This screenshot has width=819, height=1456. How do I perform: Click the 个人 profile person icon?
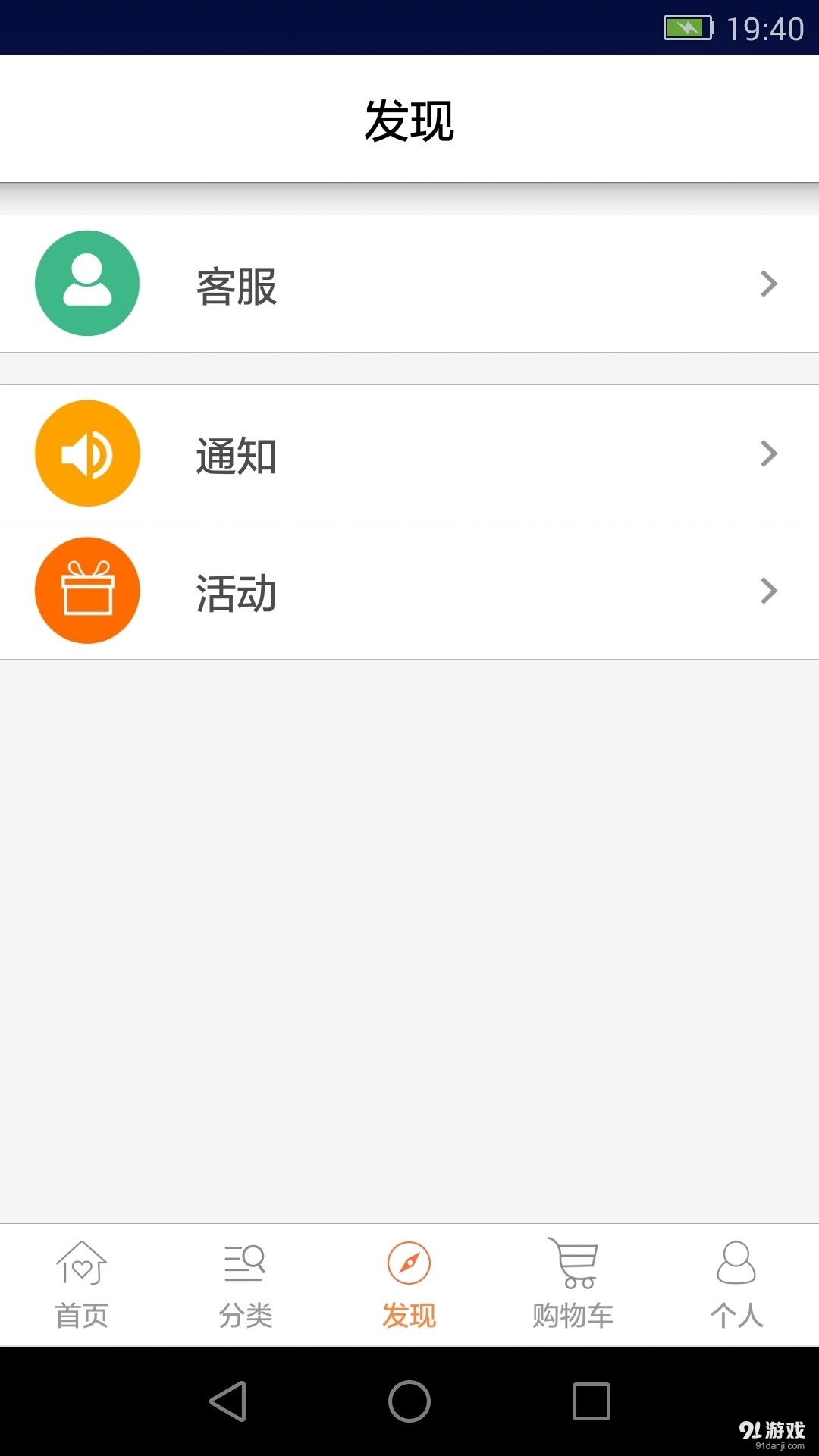click(736, 1259)
